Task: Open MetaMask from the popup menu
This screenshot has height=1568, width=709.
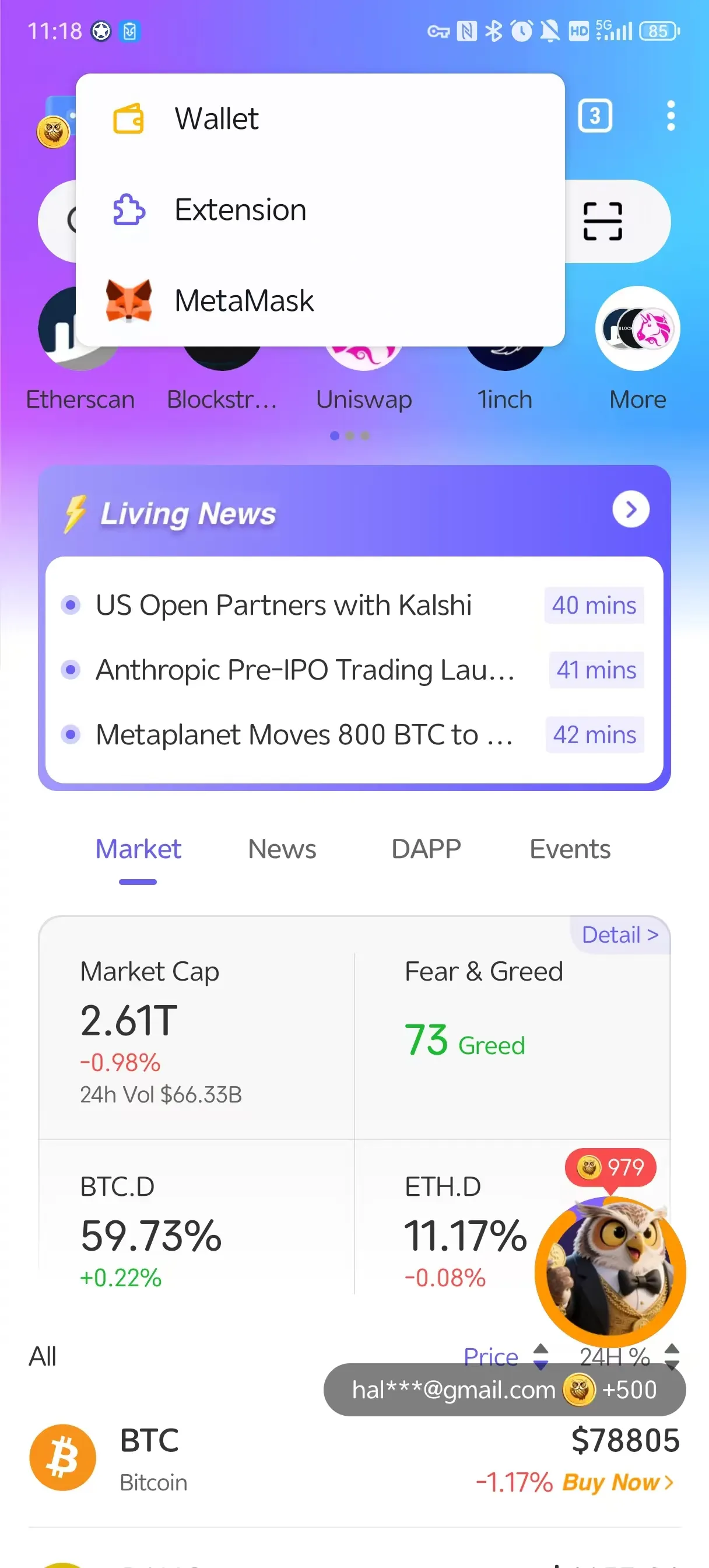Action: coord(320,300)
